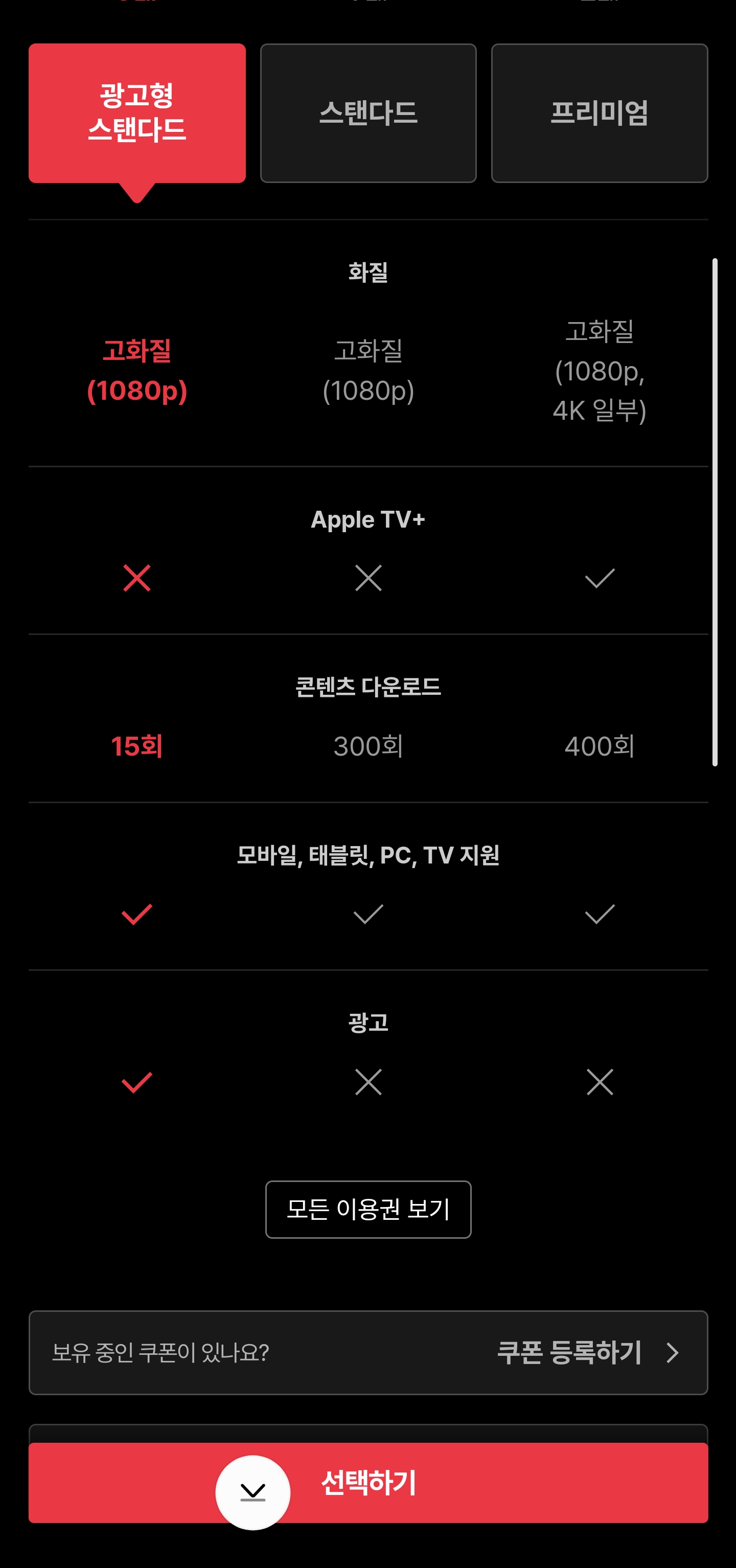The image size is (736, 1568).
Task: Open 모든 이용권 보기
Action: [369, 1210]
